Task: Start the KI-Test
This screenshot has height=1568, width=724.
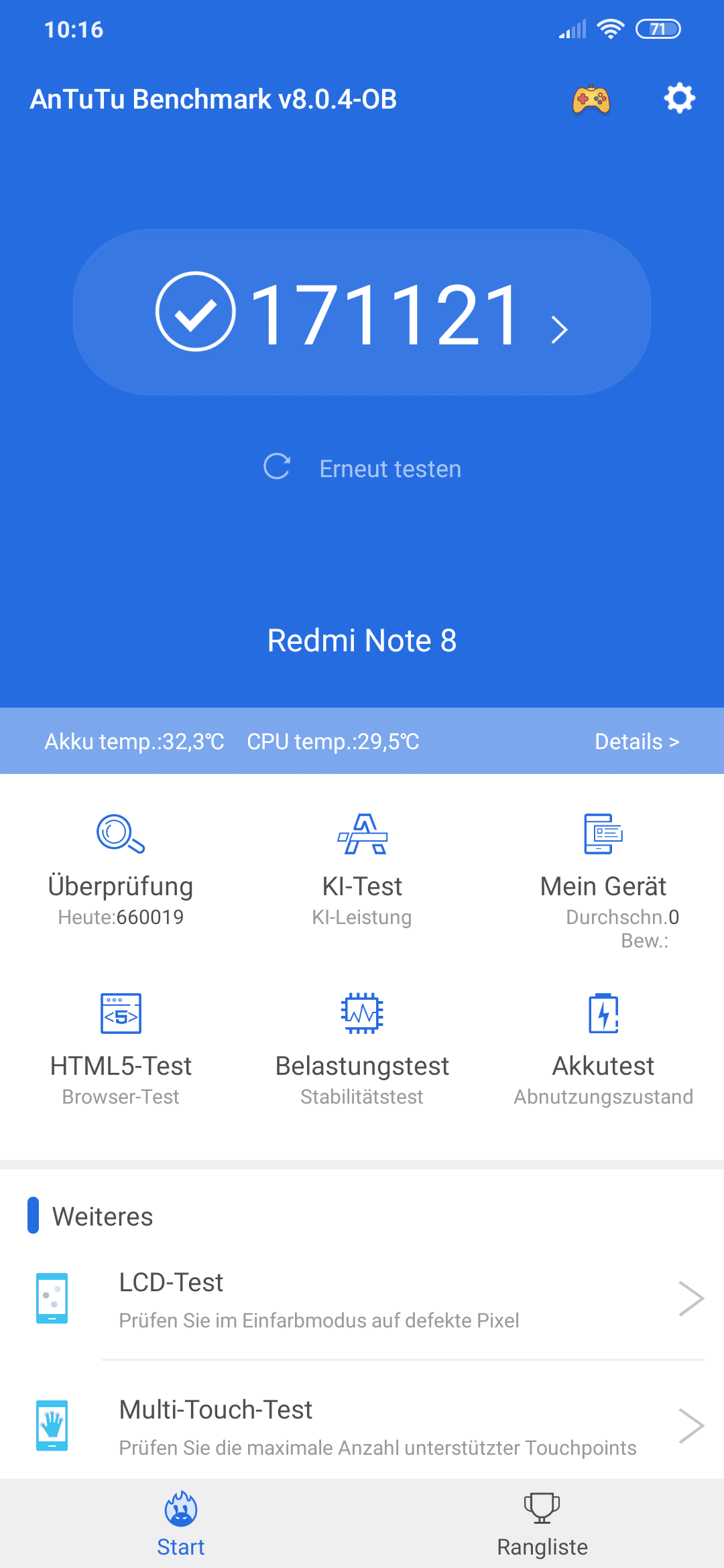Action: pos(362,870)
